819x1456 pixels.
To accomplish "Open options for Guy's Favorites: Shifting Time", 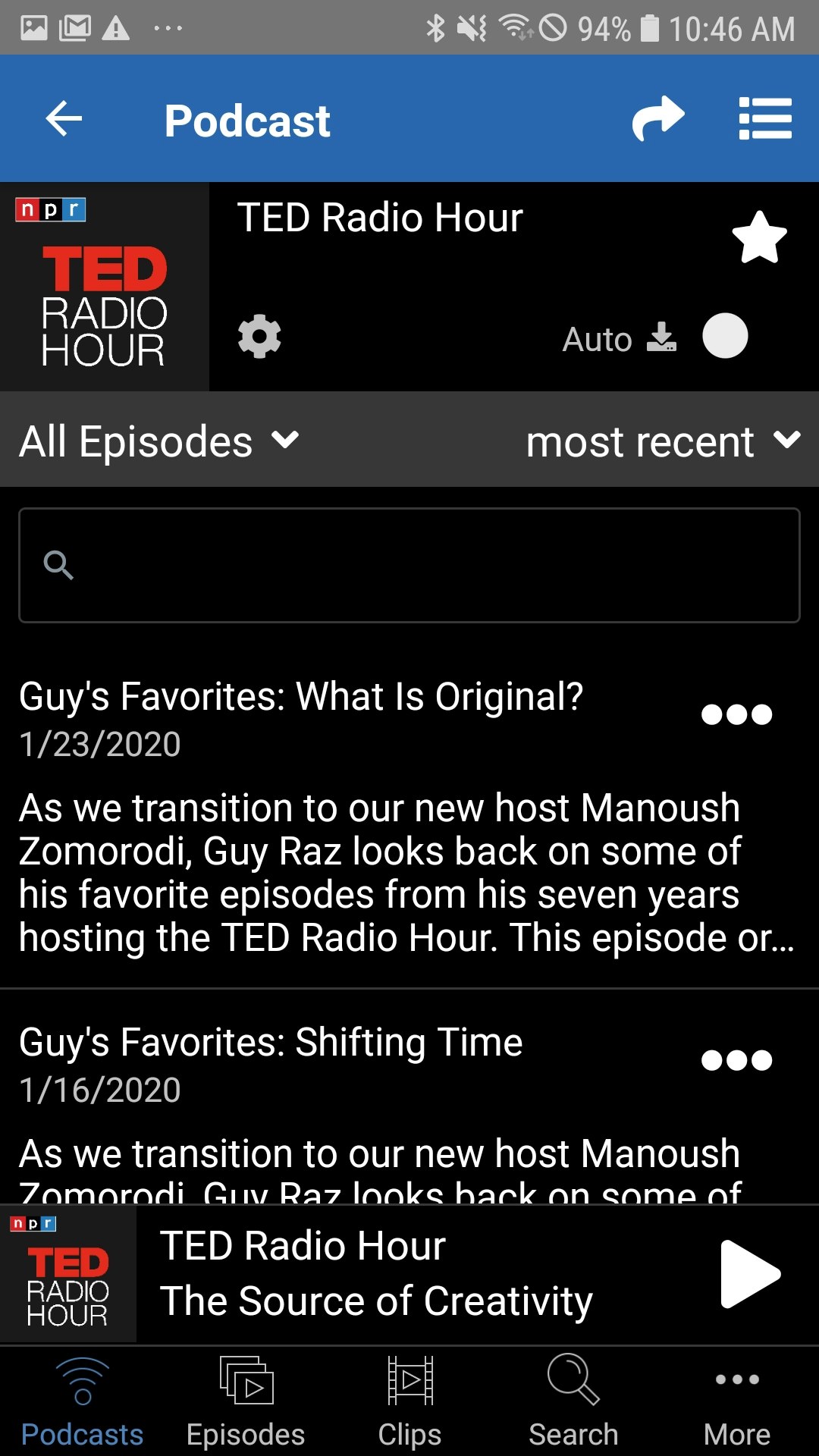I will (x=736, y=1059).
